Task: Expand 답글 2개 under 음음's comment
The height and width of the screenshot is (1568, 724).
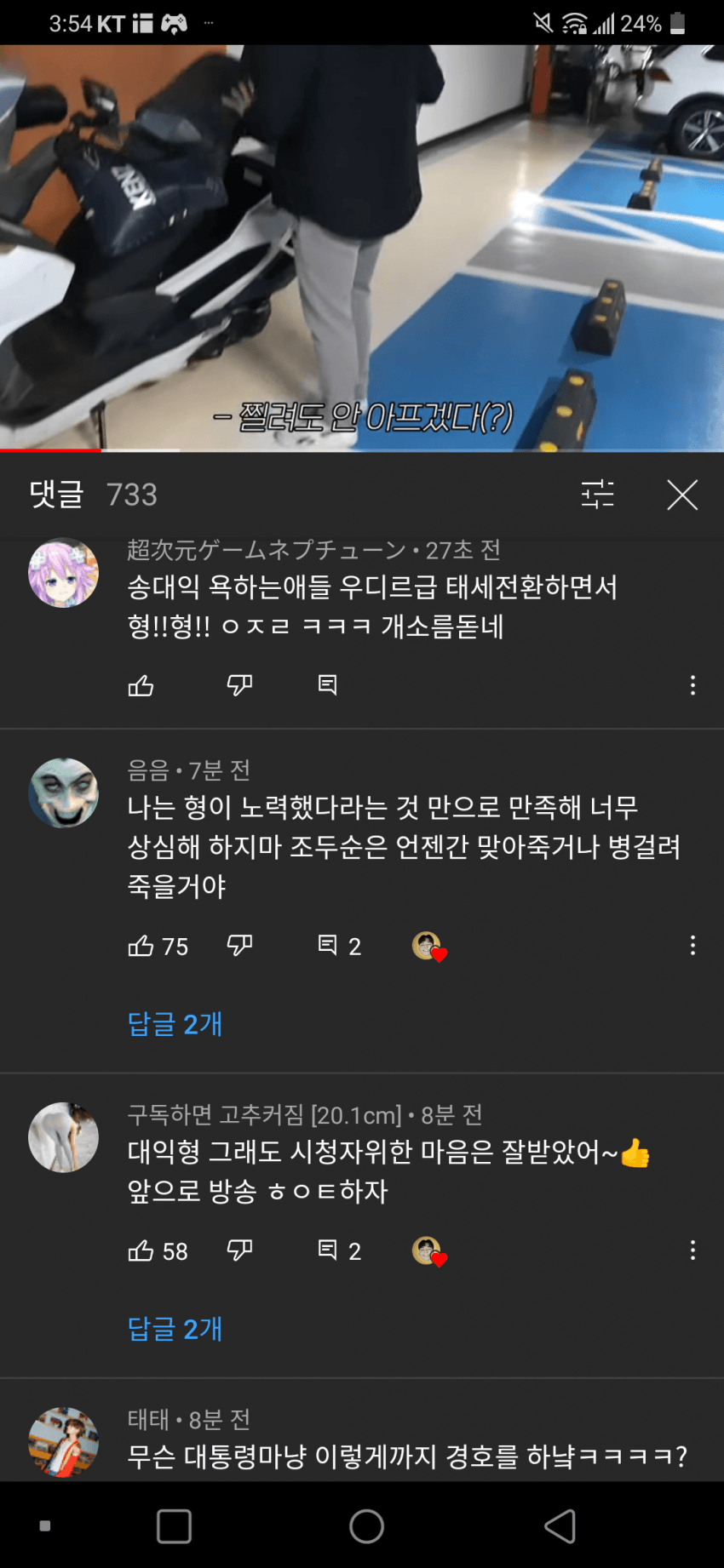Action: tap(175, 1024)
